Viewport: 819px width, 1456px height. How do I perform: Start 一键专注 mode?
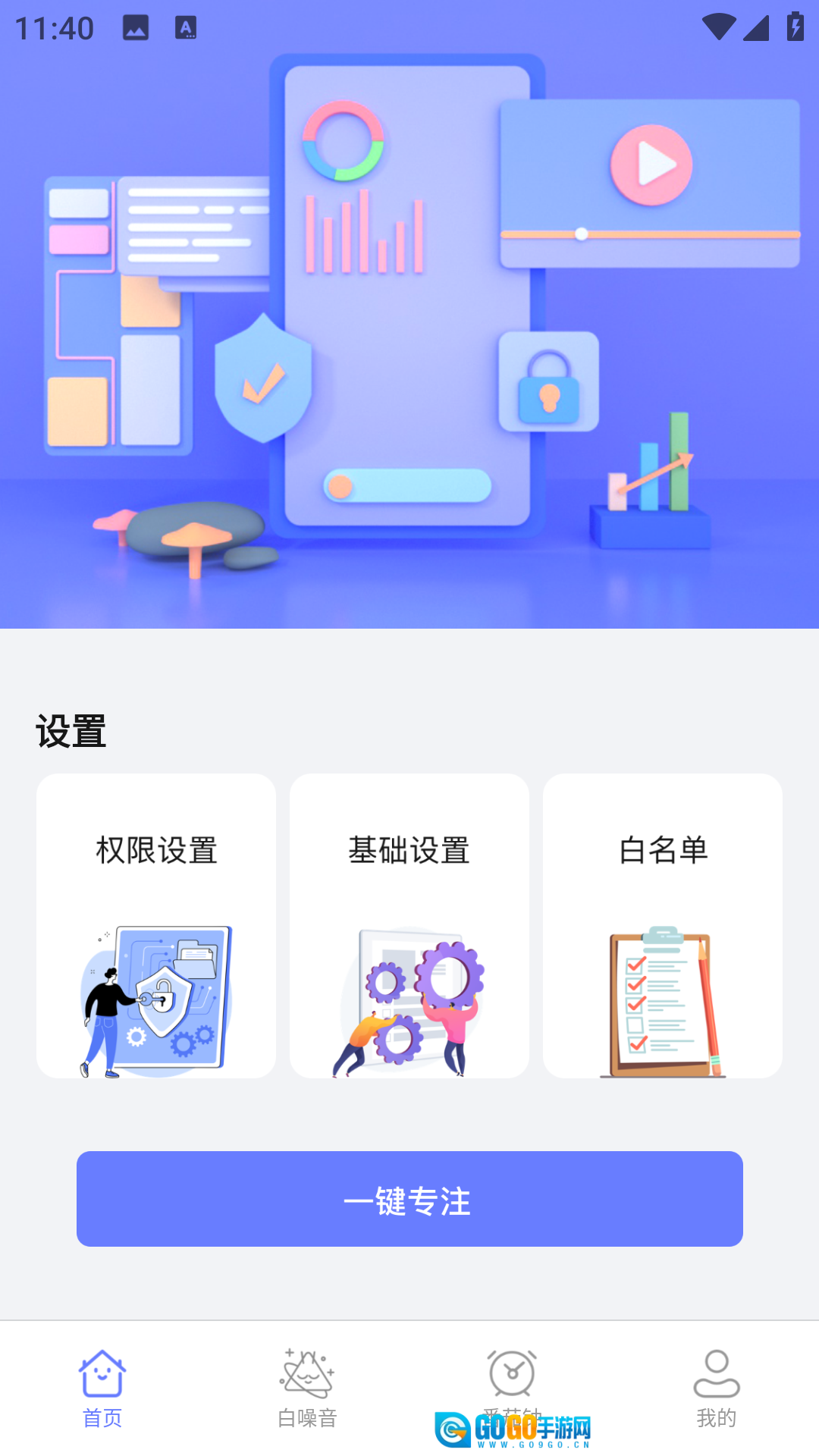pos(409,1199)
